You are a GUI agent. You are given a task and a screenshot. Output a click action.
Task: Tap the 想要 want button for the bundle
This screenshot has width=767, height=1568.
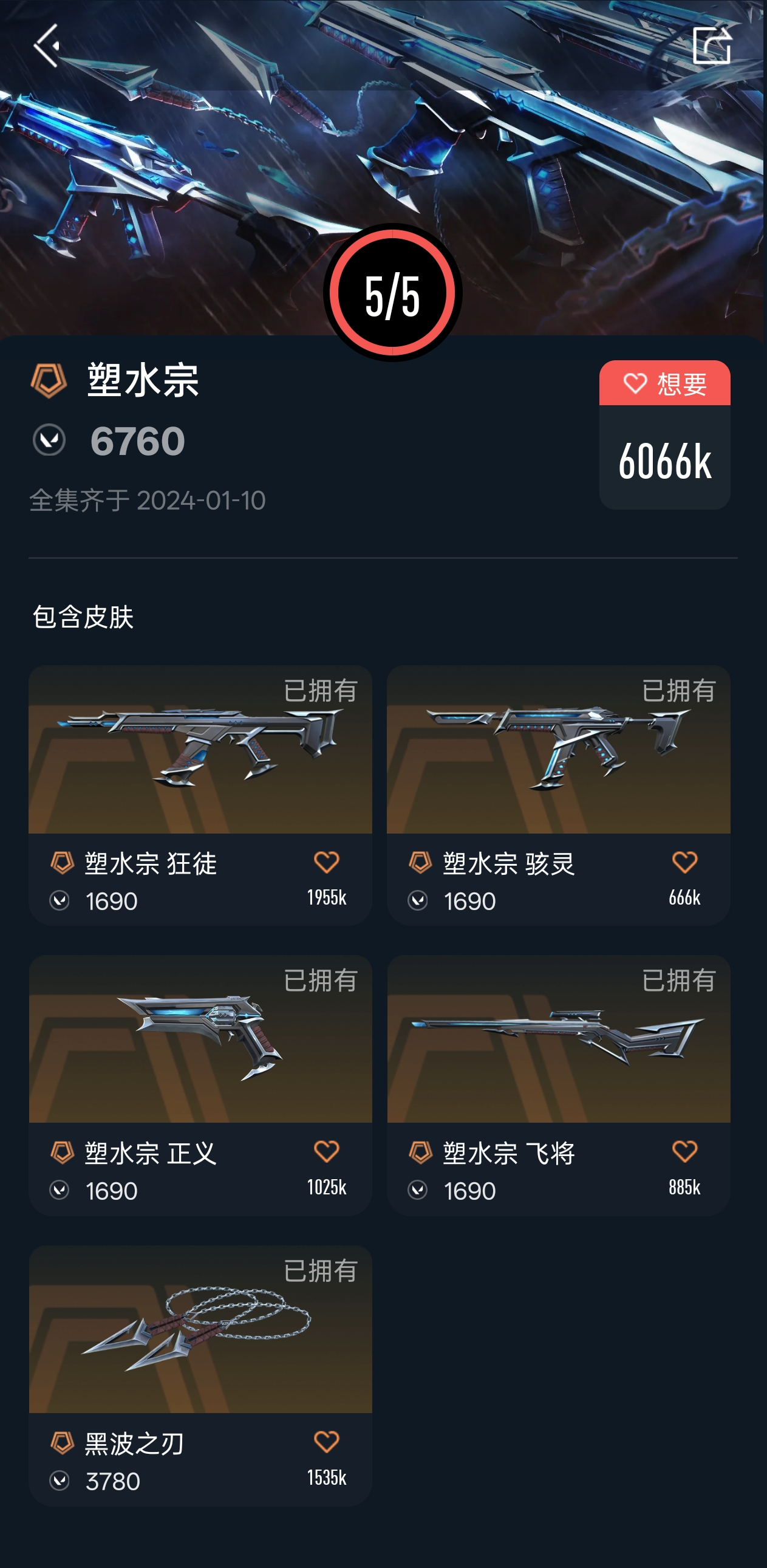[x=664, y=384]
